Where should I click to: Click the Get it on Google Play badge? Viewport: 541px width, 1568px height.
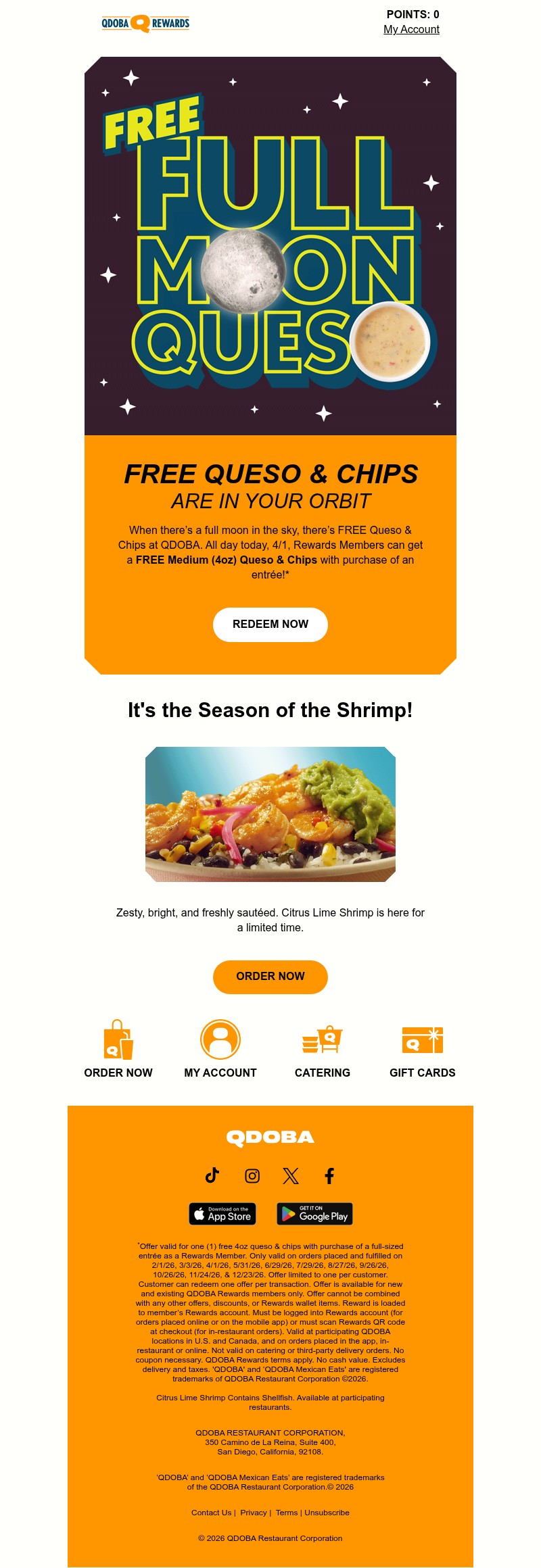[315, 1214]
